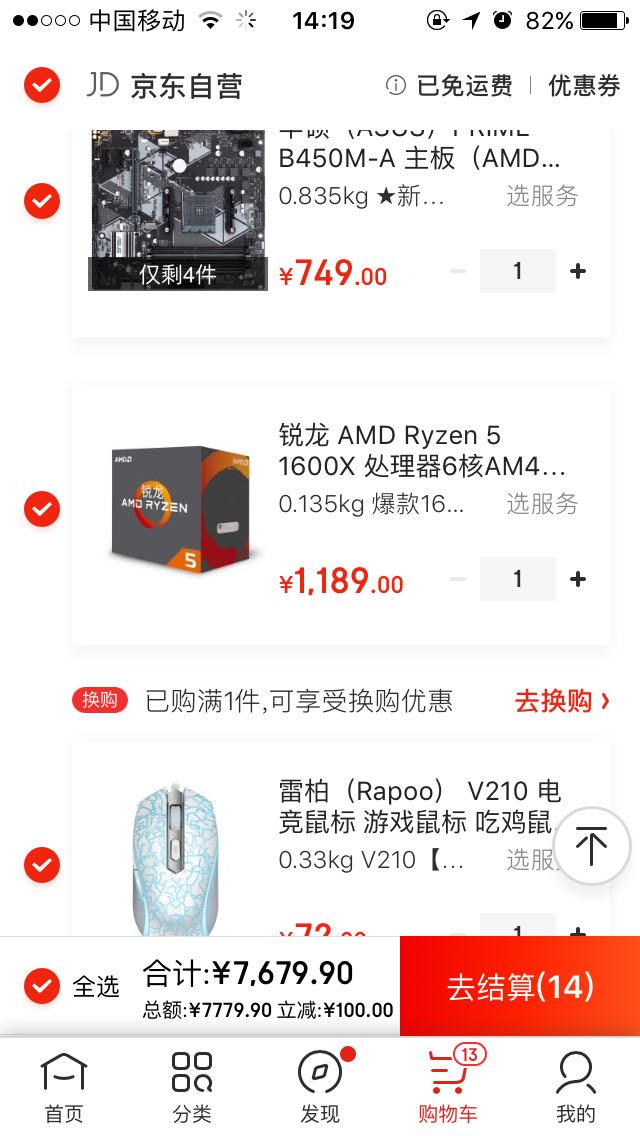Open the 发现 discover tab
The width and height of the screenshot is (640, 1136).
click(320, 1087)
